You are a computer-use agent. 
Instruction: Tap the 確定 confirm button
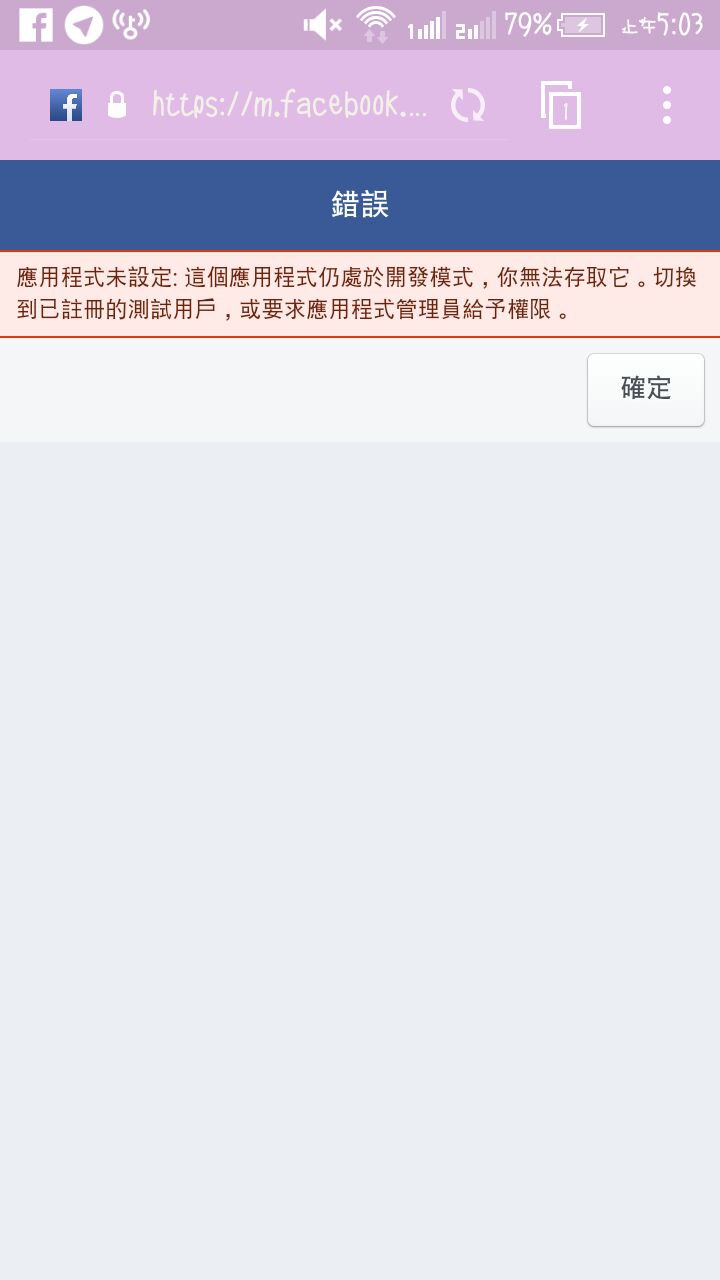click(x=646, y=389)
